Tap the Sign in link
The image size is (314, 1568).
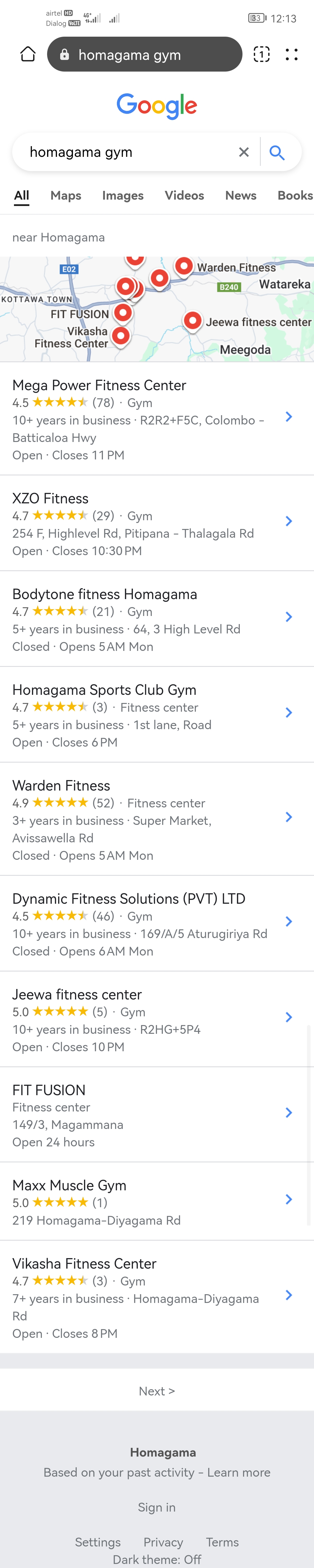(x=157, y=1507)
